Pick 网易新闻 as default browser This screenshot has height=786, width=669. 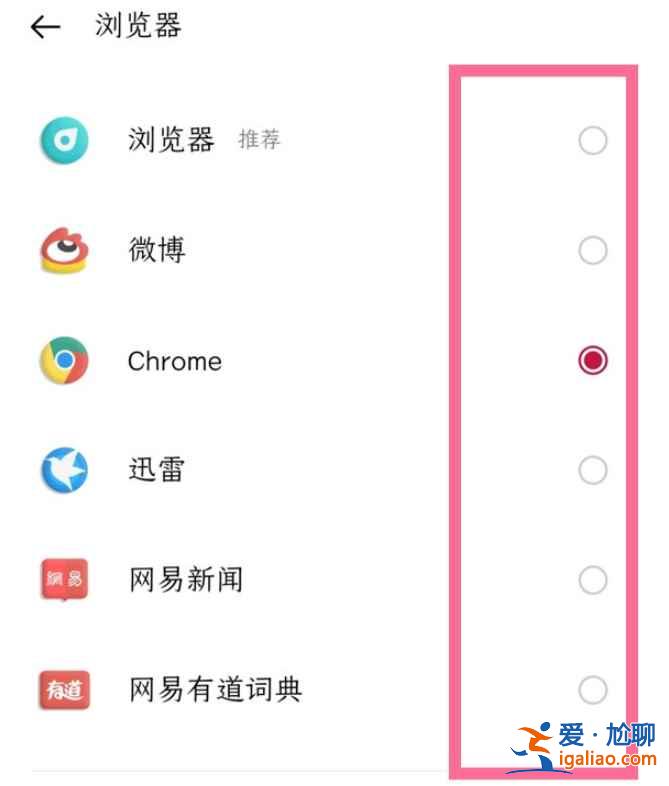tap(592, 579)
